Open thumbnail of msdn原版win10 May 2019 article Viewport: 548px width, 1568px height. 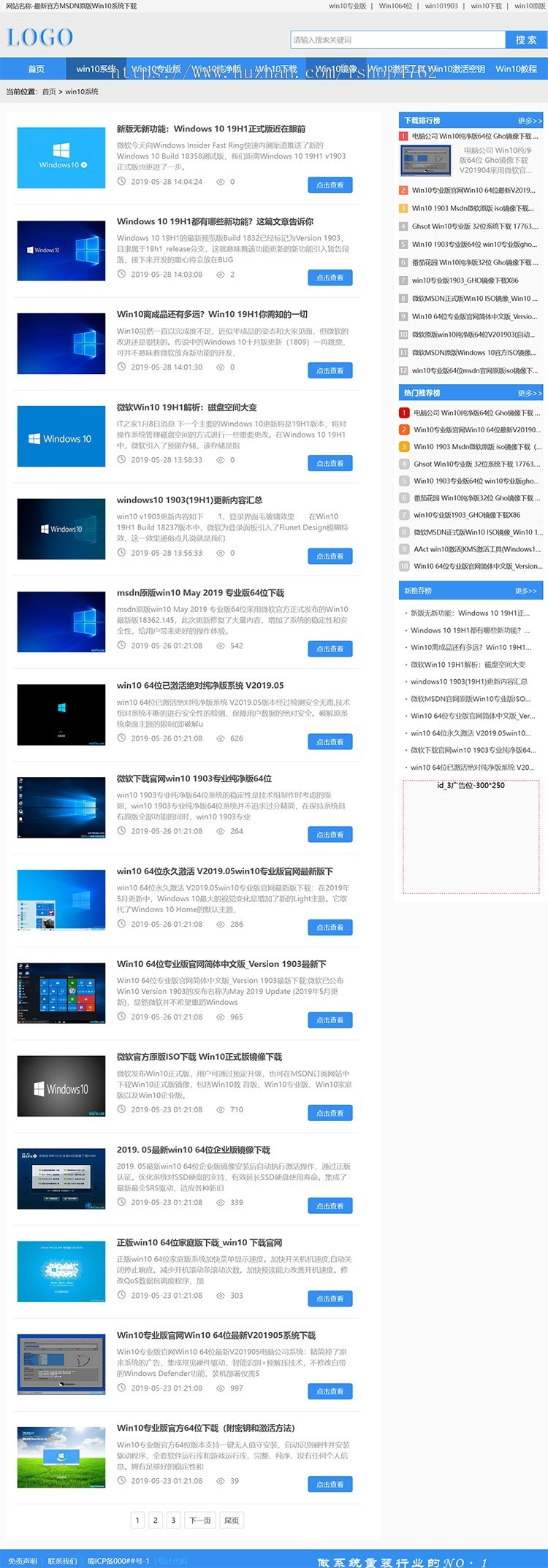click(x=61, y=622)
